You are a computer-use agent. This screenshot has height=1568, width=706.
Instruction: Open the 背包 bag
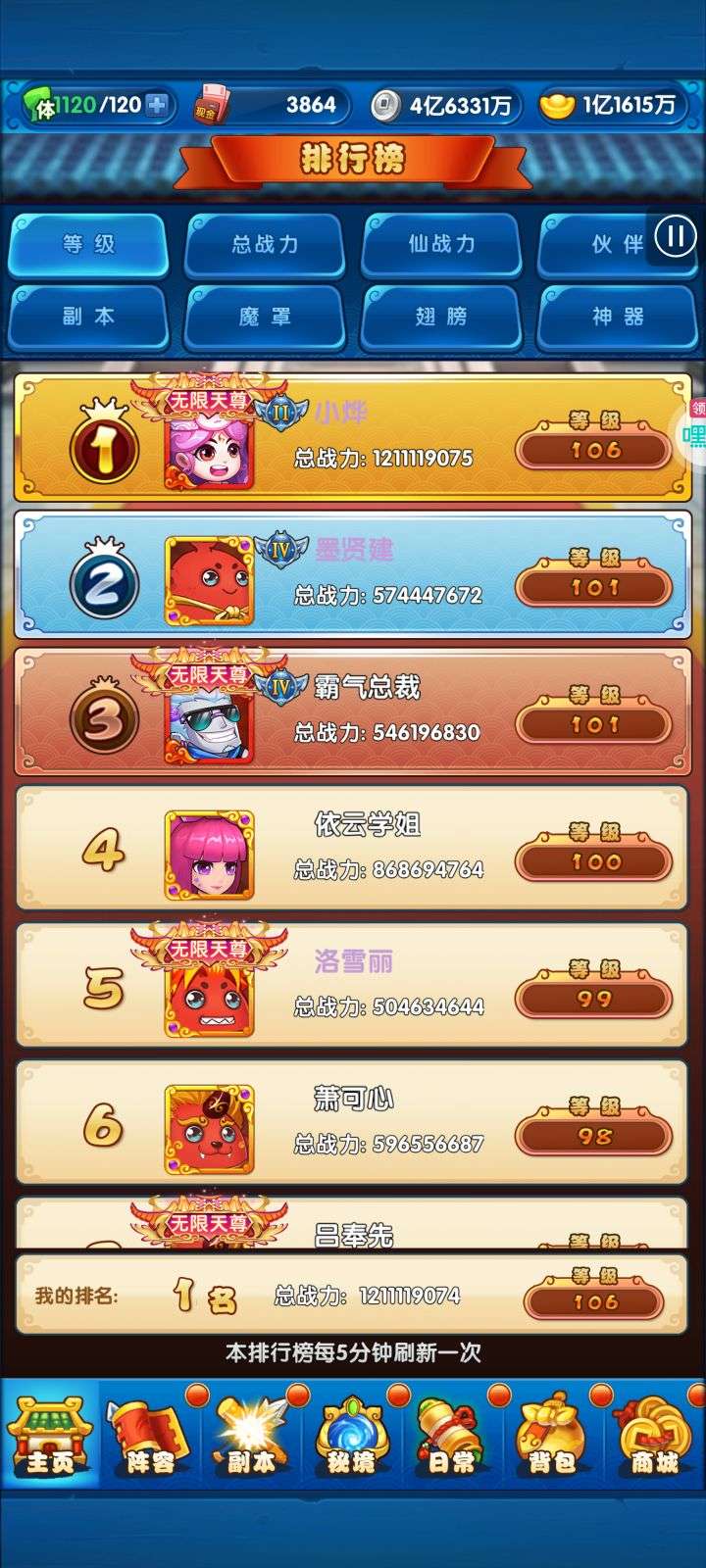553,1436
